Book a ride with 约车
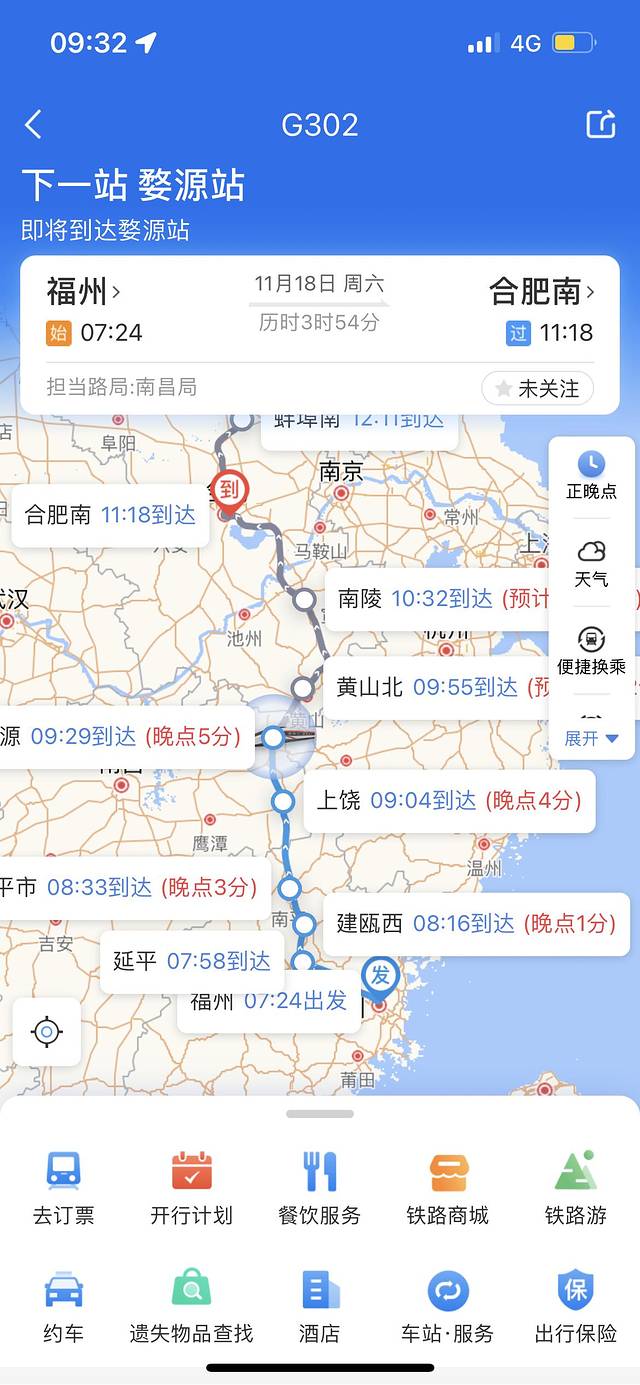 (x=64, y=1306)
